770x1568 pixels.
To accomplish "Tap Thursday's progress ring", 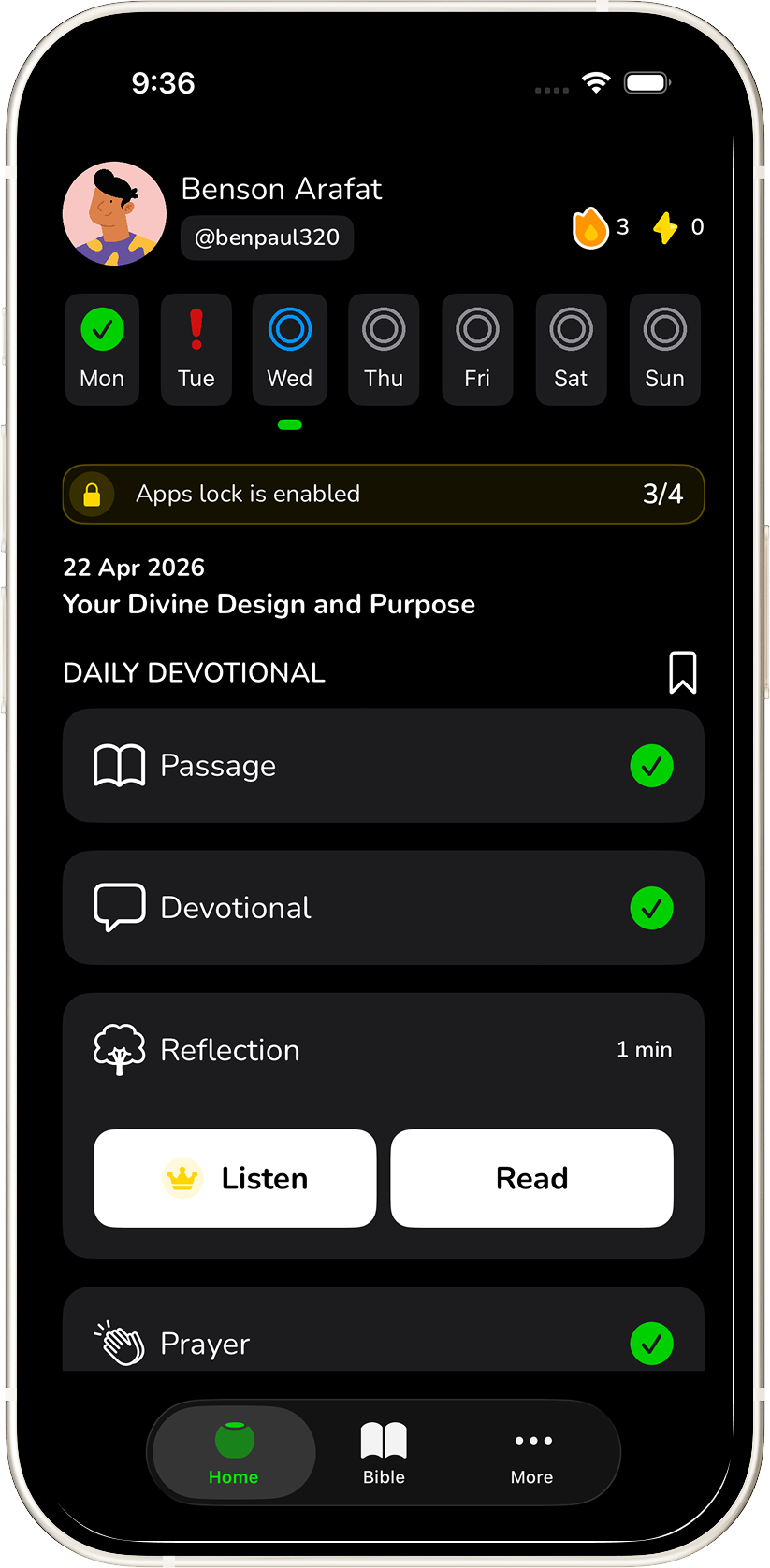I will coord(384,328).
